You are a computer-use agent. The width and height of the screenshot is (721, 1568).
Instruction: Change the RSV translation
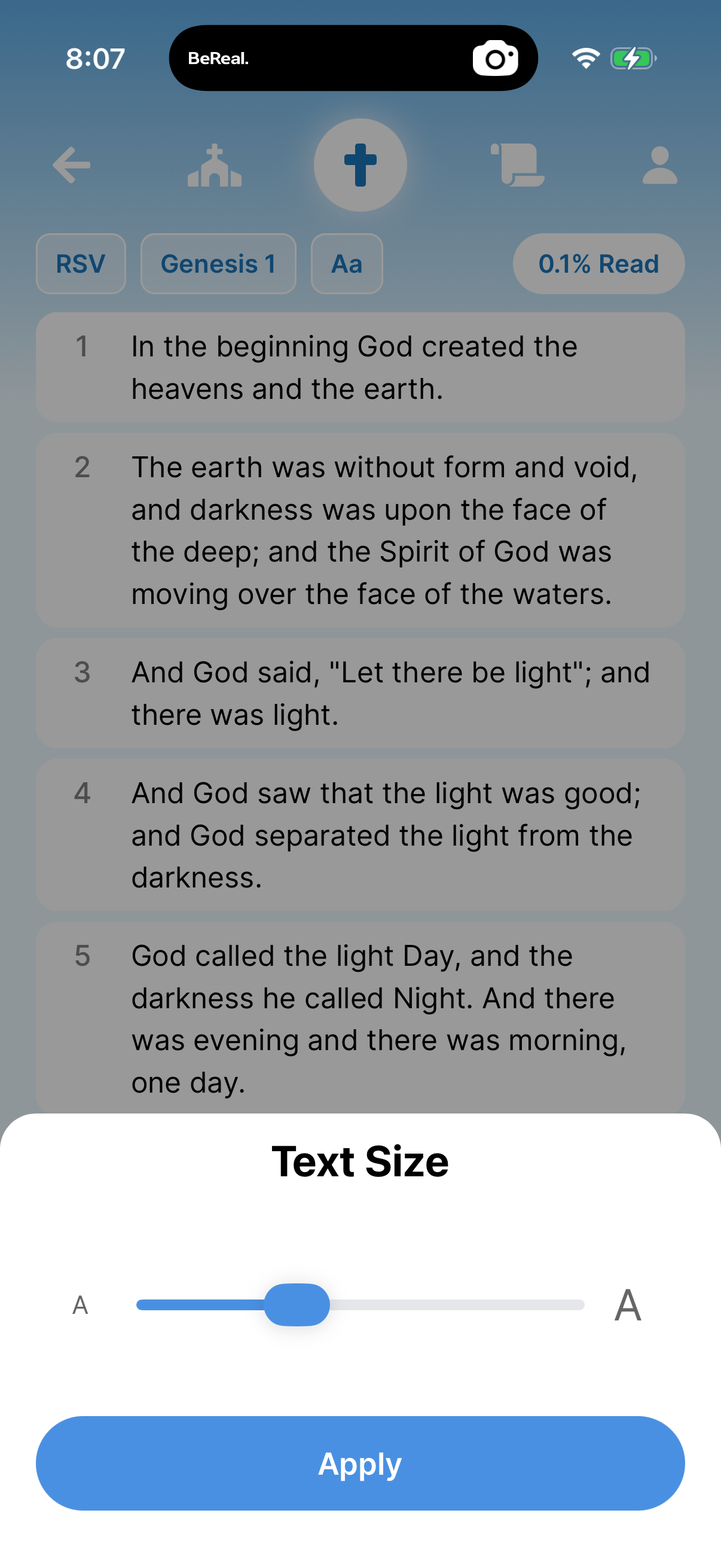click(x=81, y=264)
